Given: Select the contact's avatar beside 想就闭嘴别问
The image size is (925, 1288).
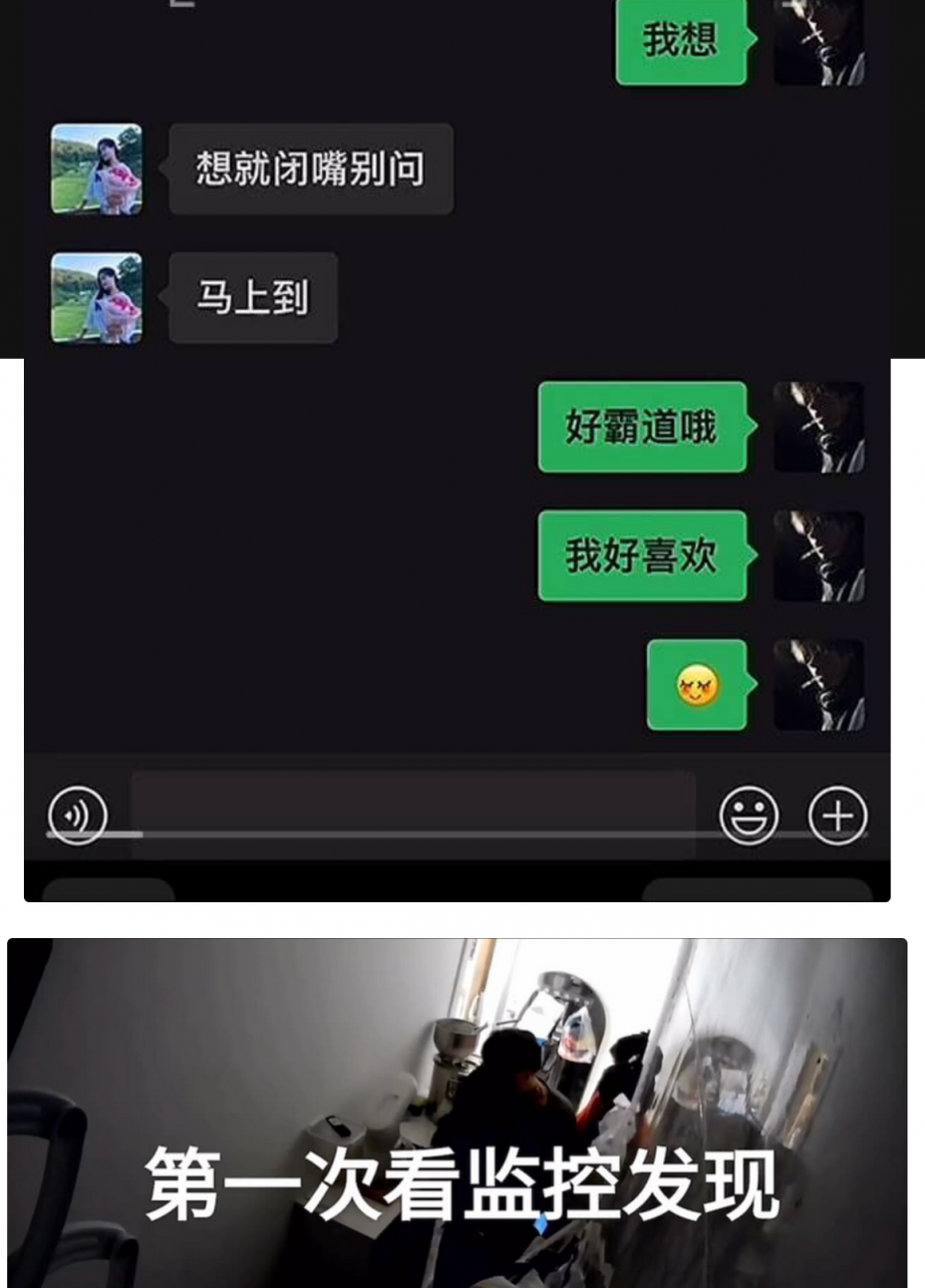Looking at the screenshot, I should tap(96, 167).
